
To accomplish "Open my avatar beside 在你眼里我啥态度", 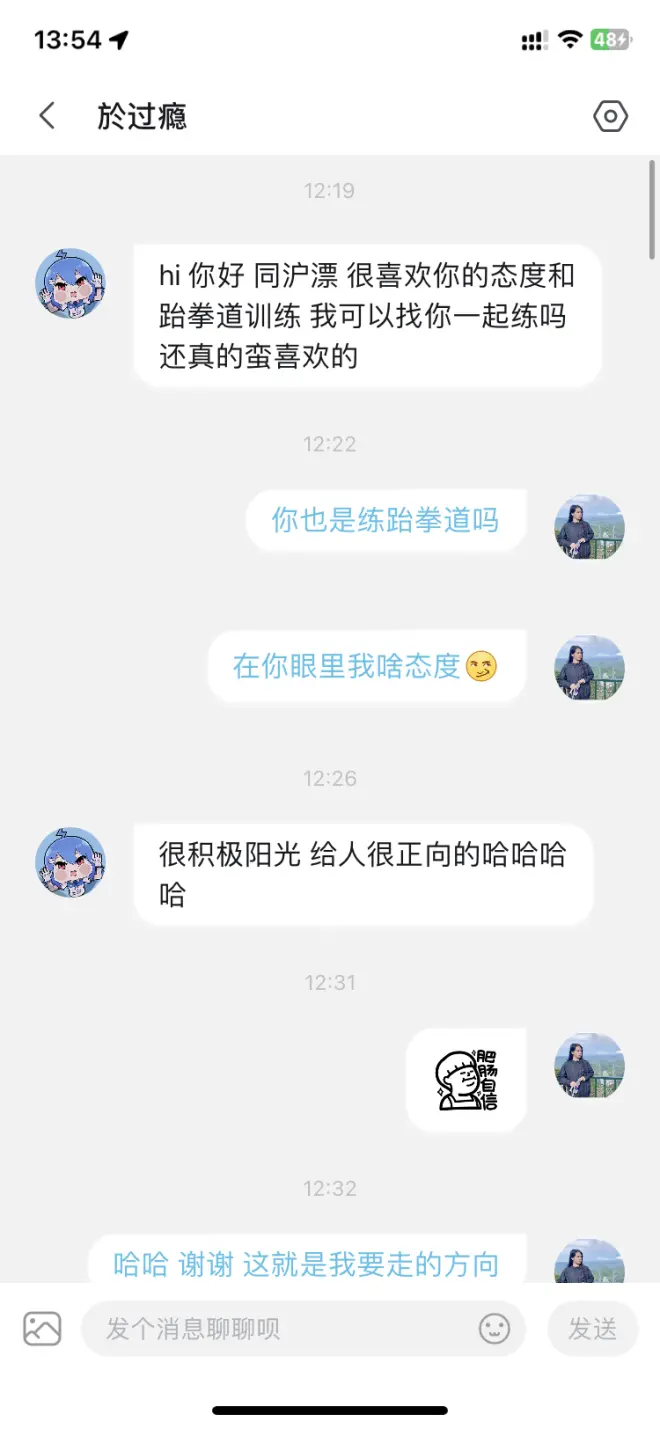I will 589,667.
